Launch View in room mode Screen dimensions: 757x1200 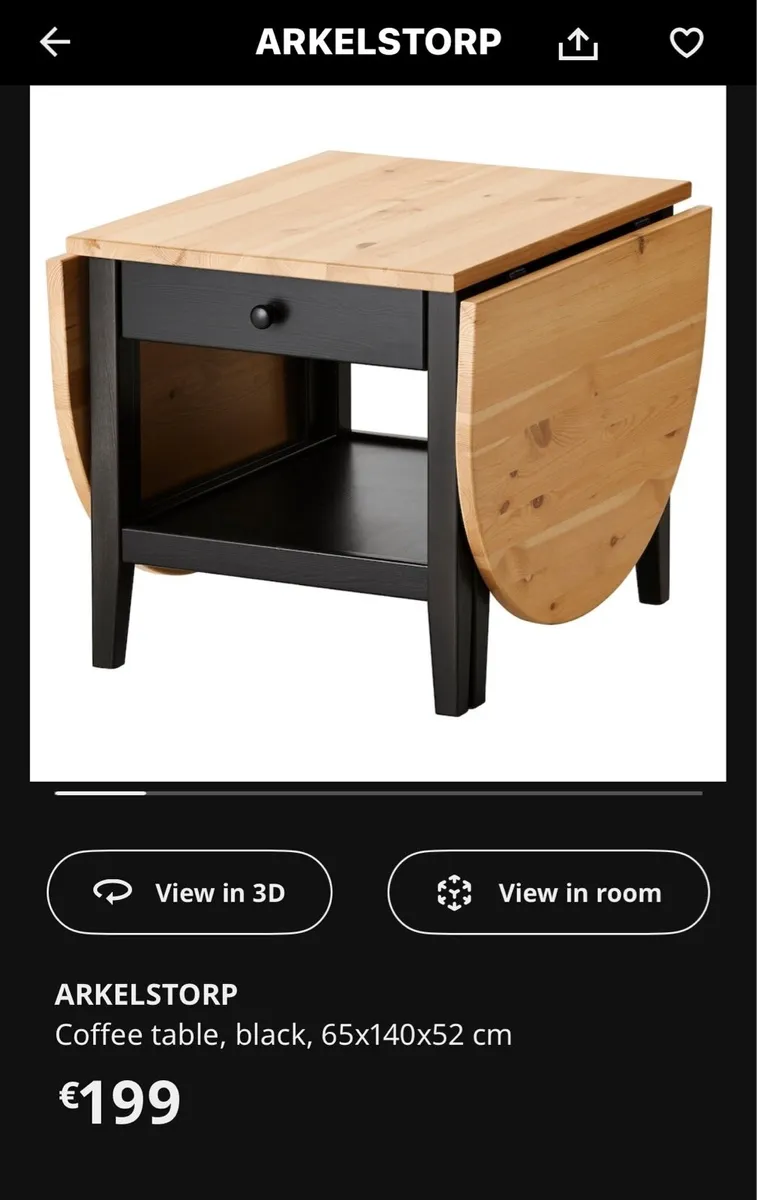pos(548,892)
